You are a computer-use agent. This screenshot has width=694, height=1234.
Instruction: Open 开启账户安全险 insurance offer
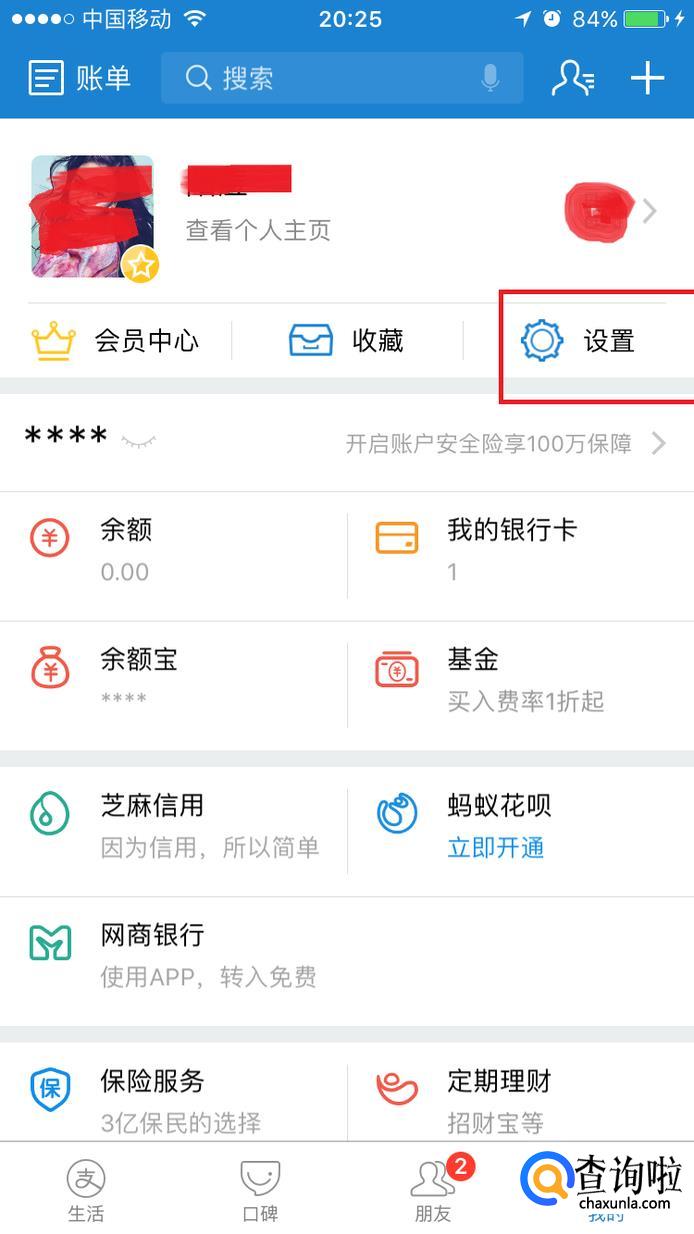pyautogui.click(x=500, y=443)
